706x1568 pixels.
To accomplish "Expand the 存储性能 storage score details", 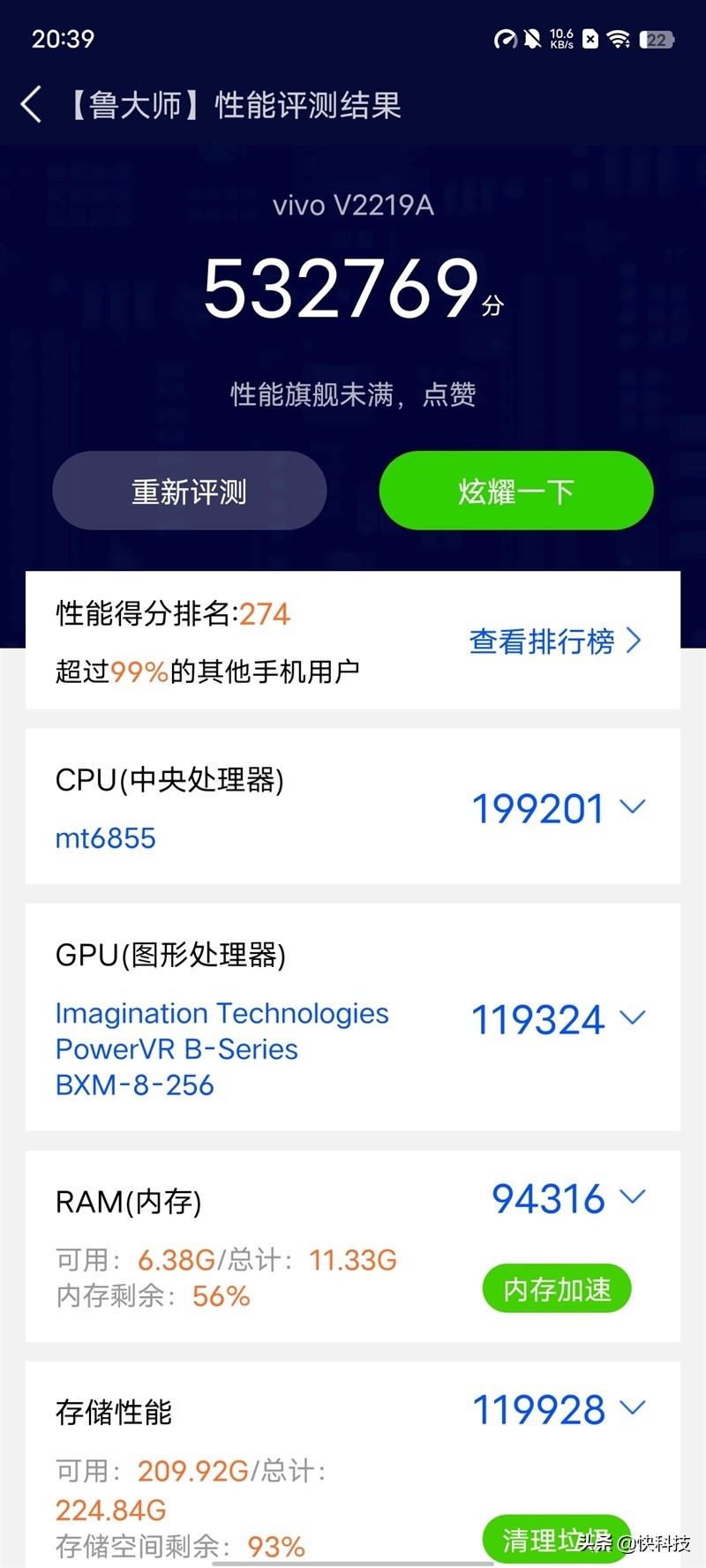I will [632, 1409].
